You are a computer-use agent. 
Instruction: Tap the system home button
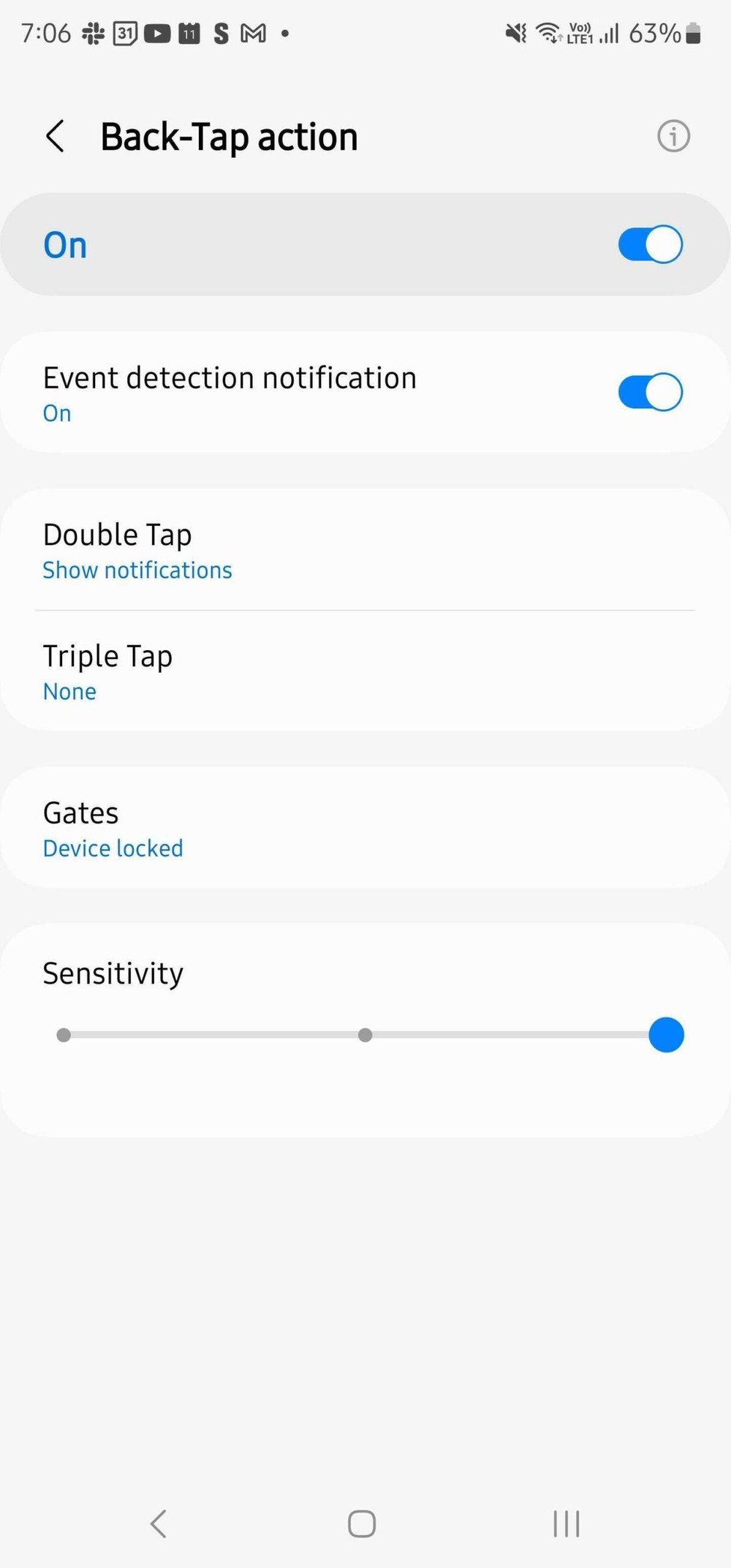point(362,1524)
